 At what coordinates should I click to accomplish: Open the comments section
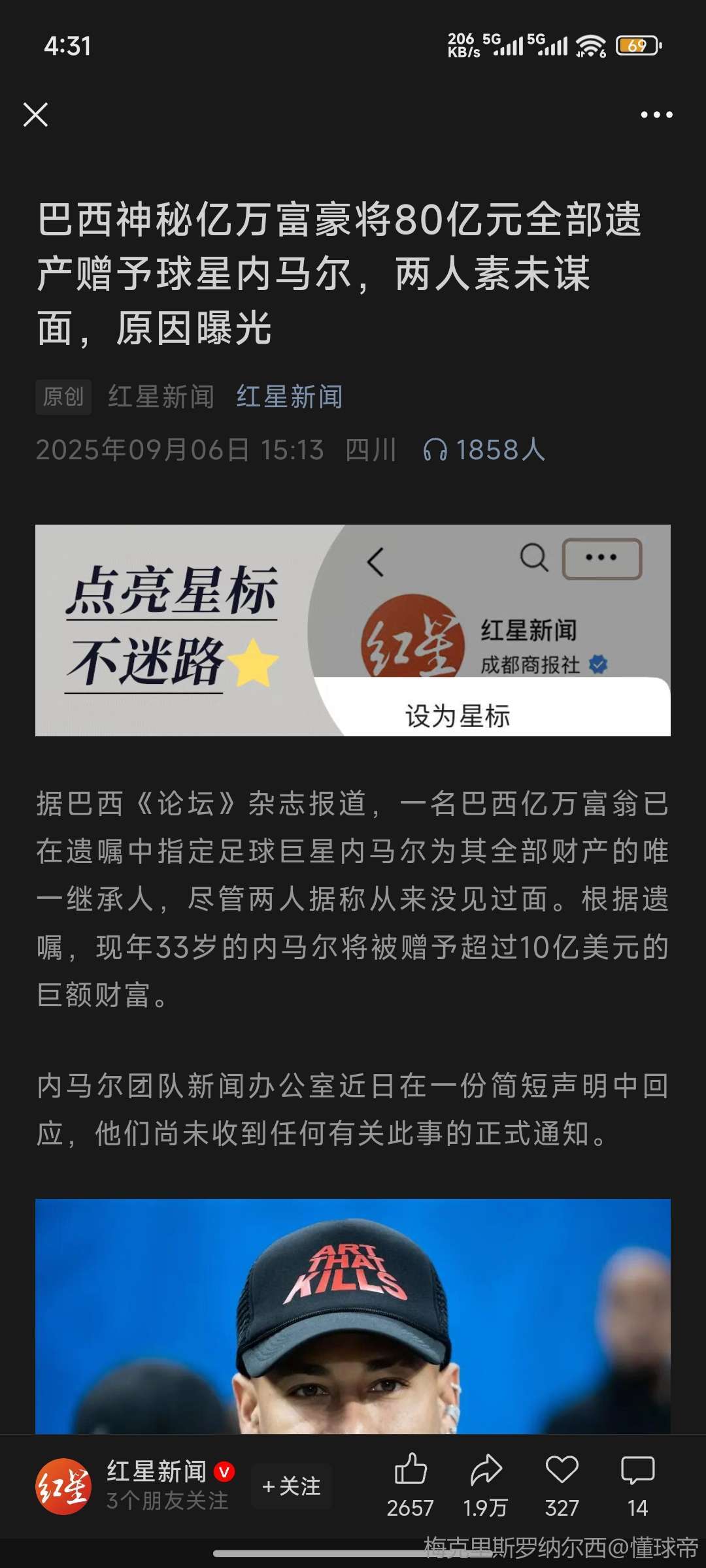coord(637,1471)
